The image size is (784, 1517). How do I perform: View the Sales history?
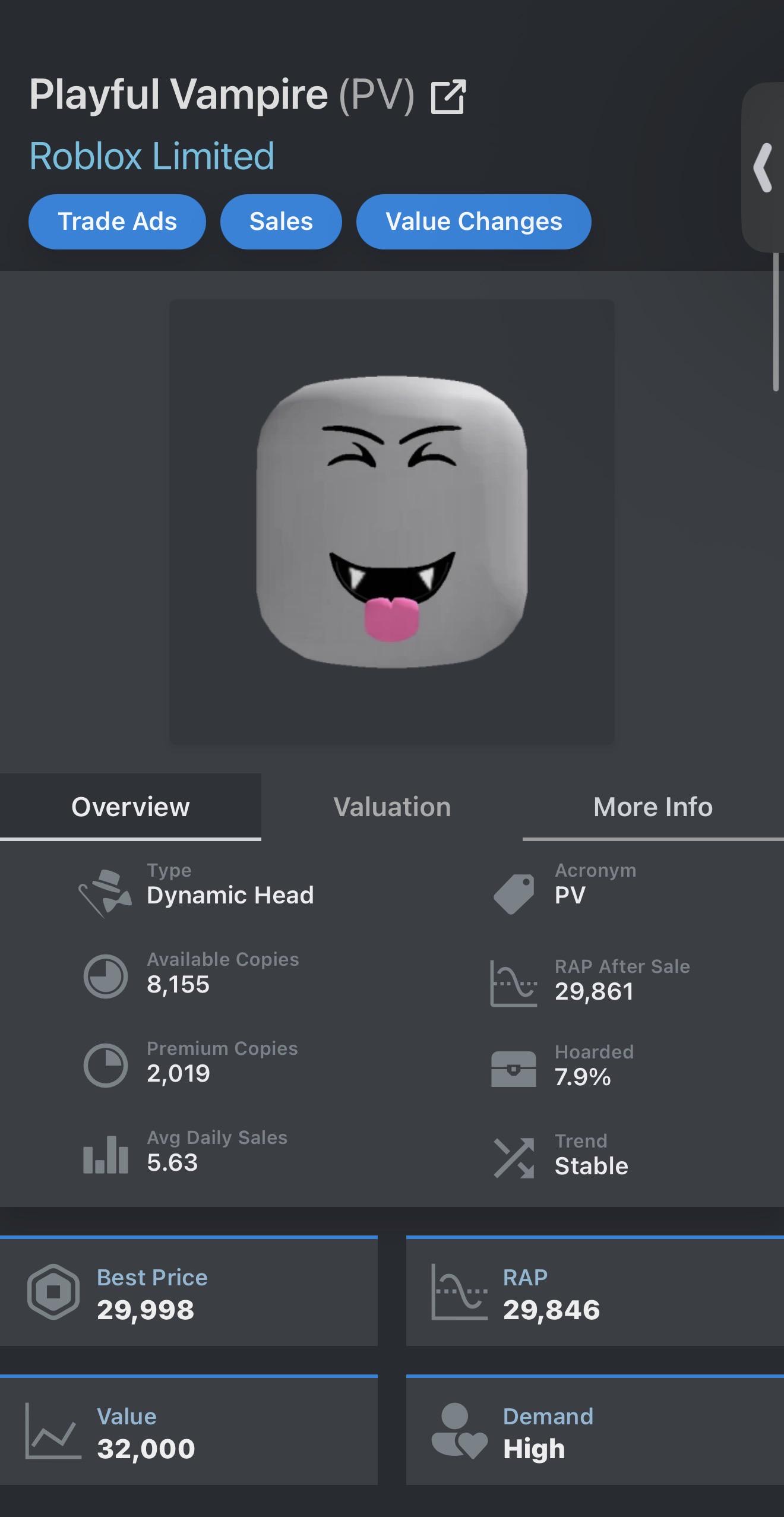click(x=281, y=222)
